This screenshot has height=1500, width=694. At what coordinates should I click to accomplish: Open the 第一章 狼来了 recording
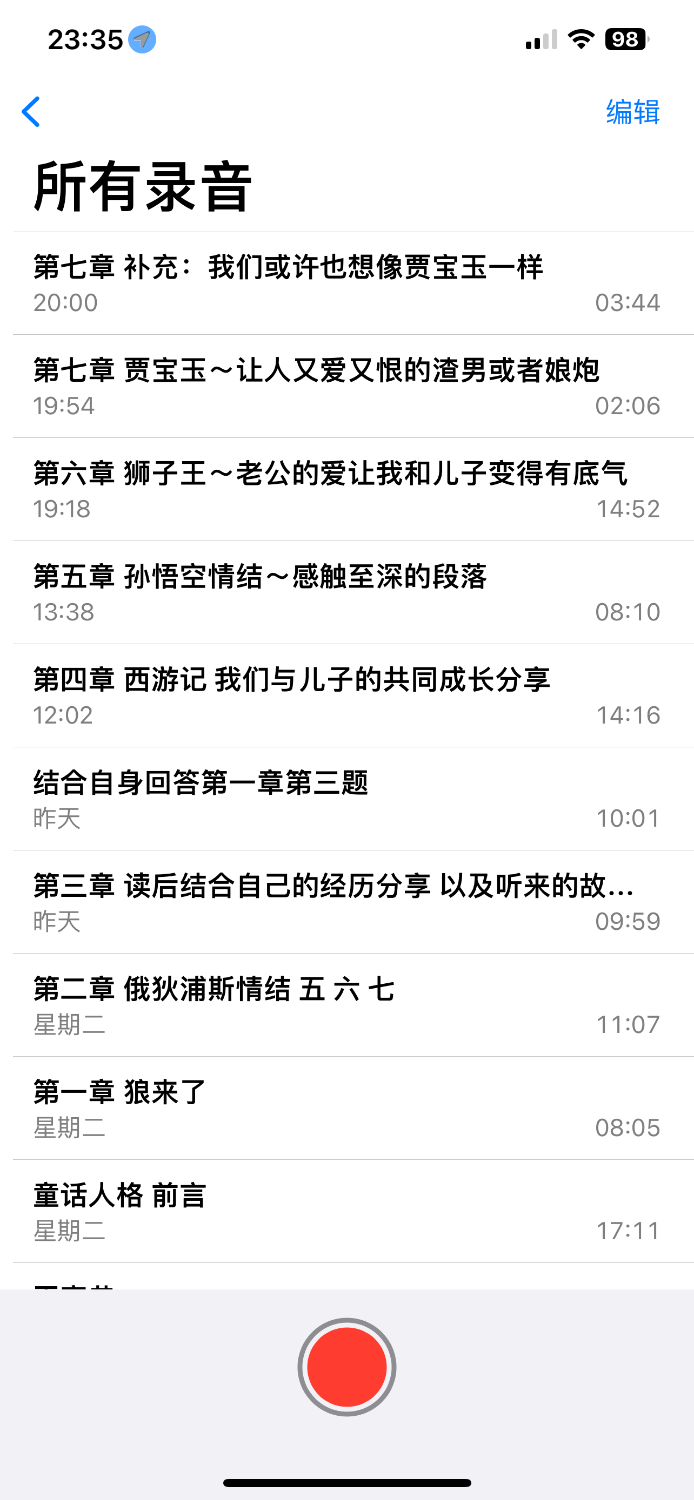[x=346, y=1108]
